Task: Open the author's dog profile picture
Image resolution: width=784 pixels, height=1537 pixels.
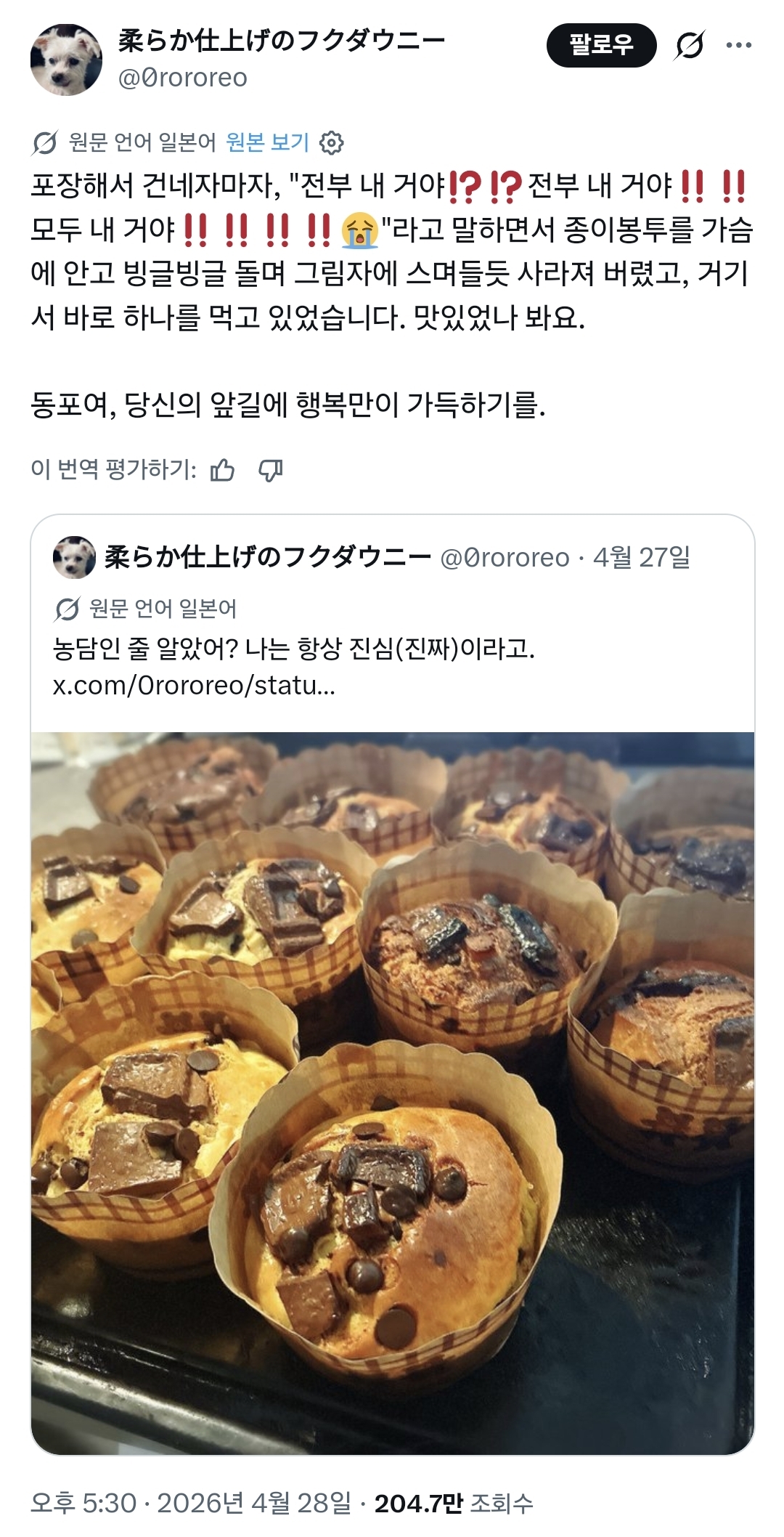Action: pyautogui.click(x=66, y=60)
